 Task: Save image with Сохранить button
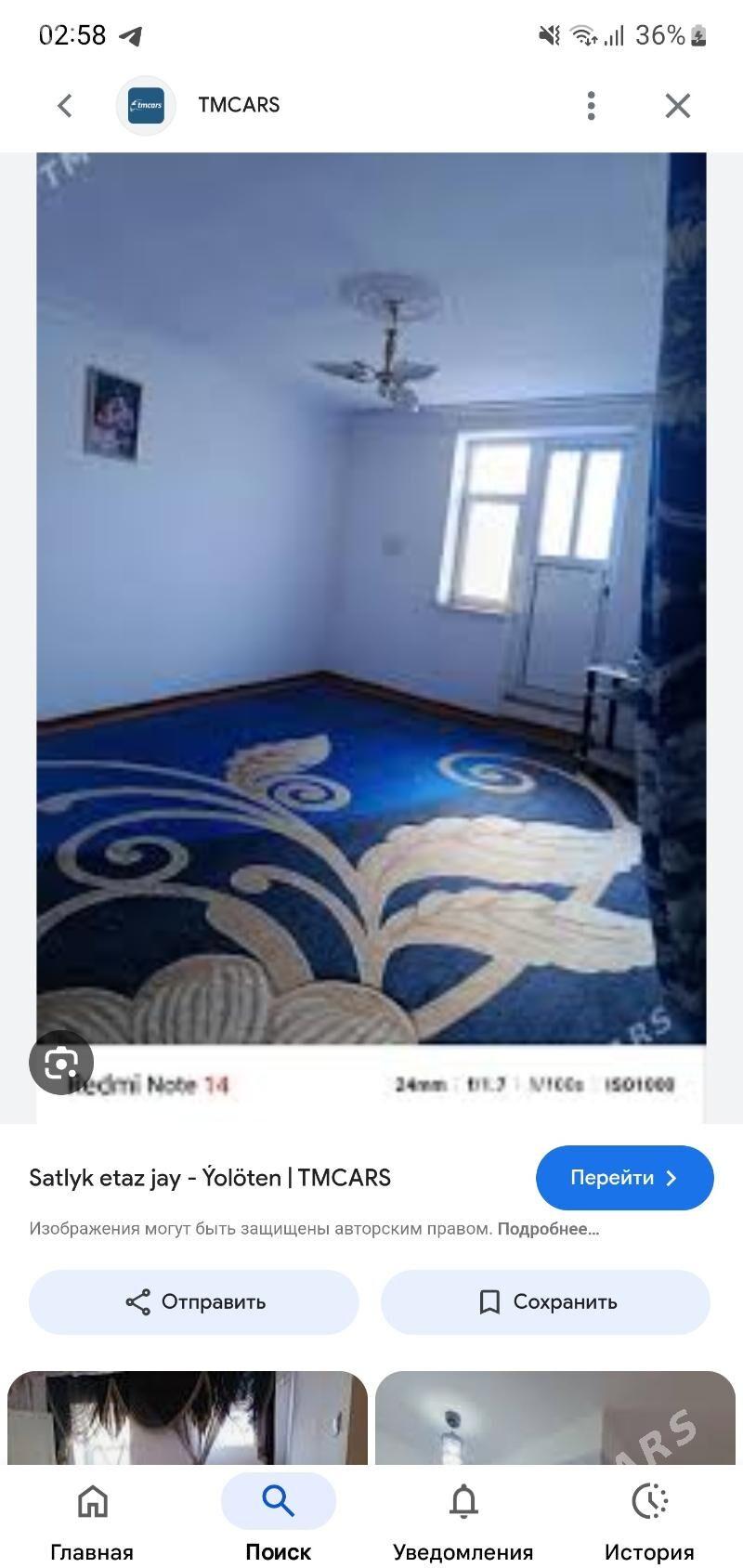(x=546, y=1302)
